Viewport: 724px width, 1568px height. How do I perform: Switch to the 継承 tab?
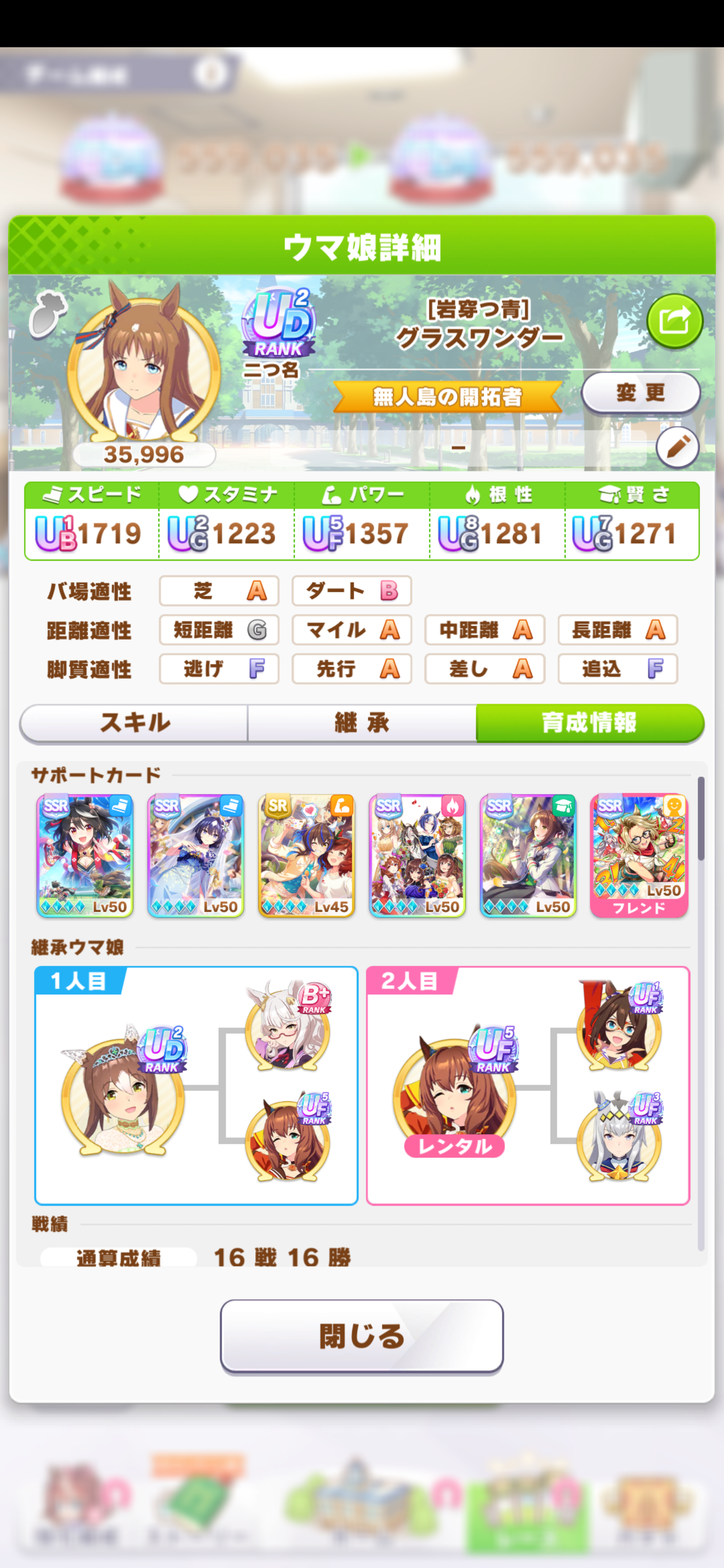click(361, 723)
